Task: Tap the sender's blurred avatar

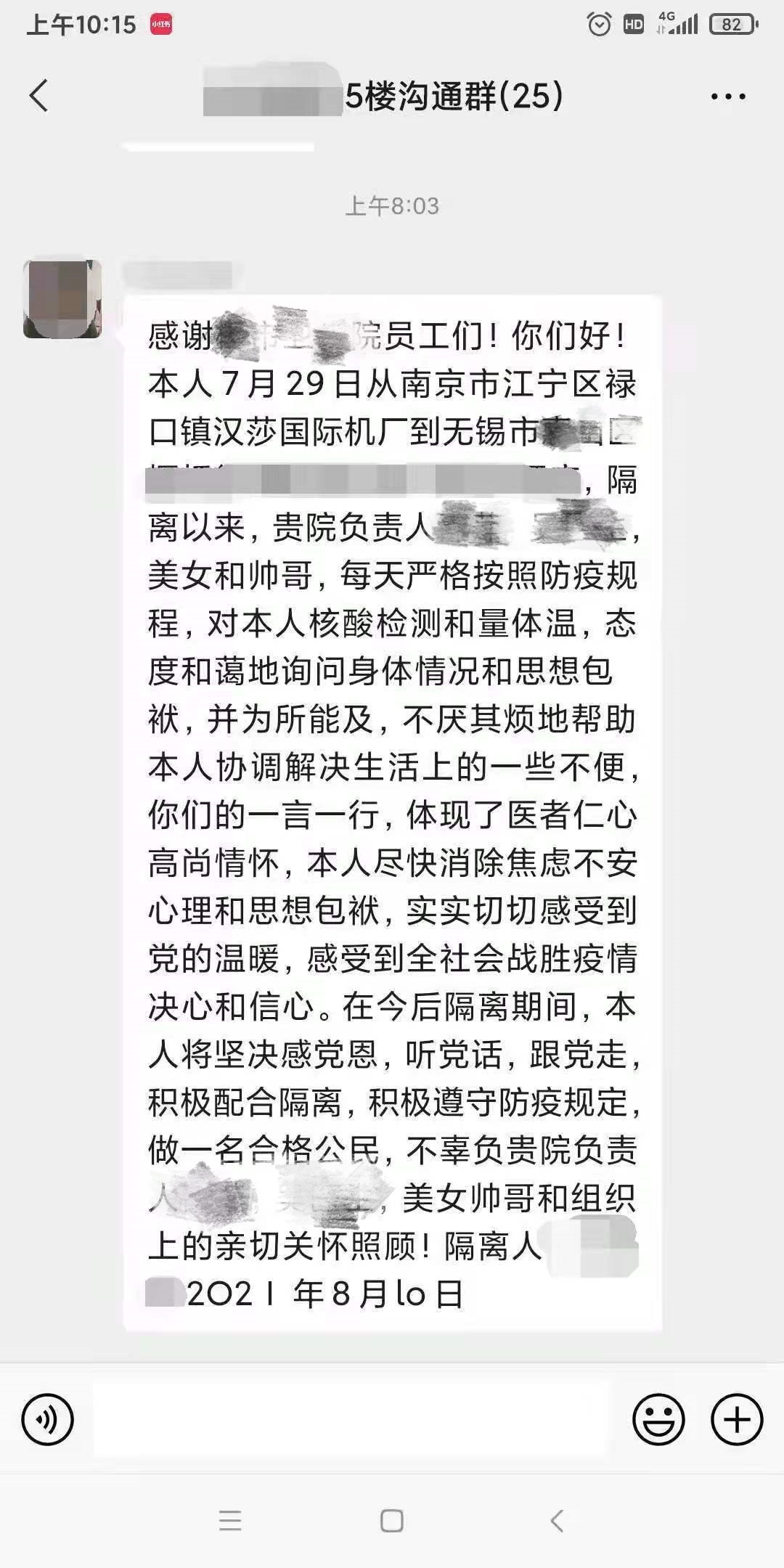Action: pyautogui.click(x=62, y=299)
